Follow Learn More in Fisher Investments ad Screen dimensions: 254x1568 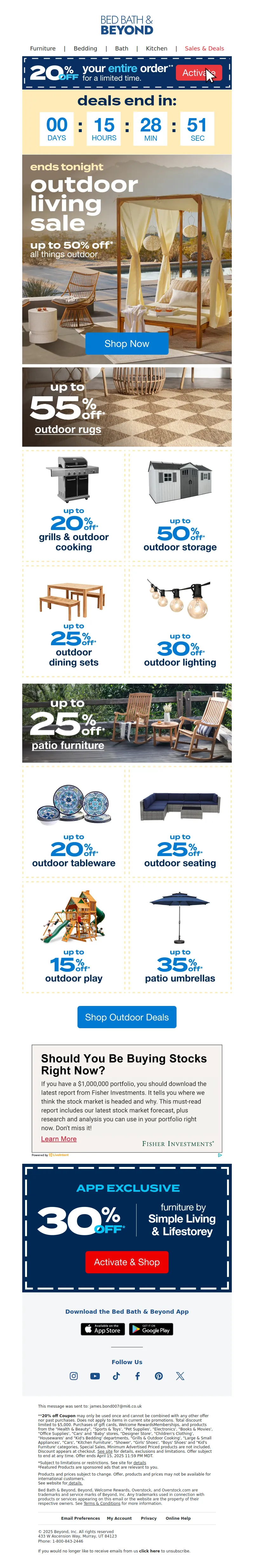[x=58, y=1139]
